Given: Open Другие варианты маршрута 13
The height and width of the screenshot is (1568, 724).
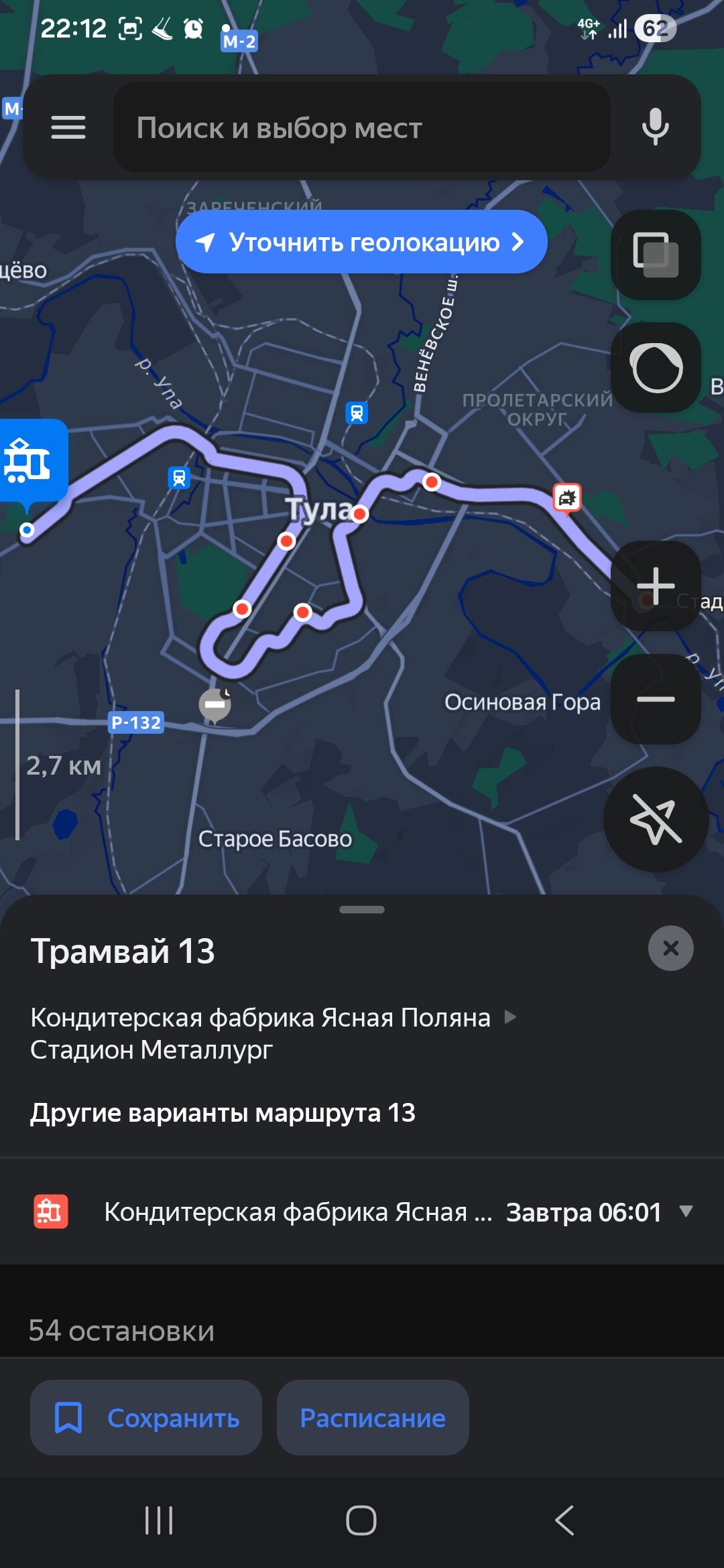Looking at the screenshot, I should [x=223, y=1113].
